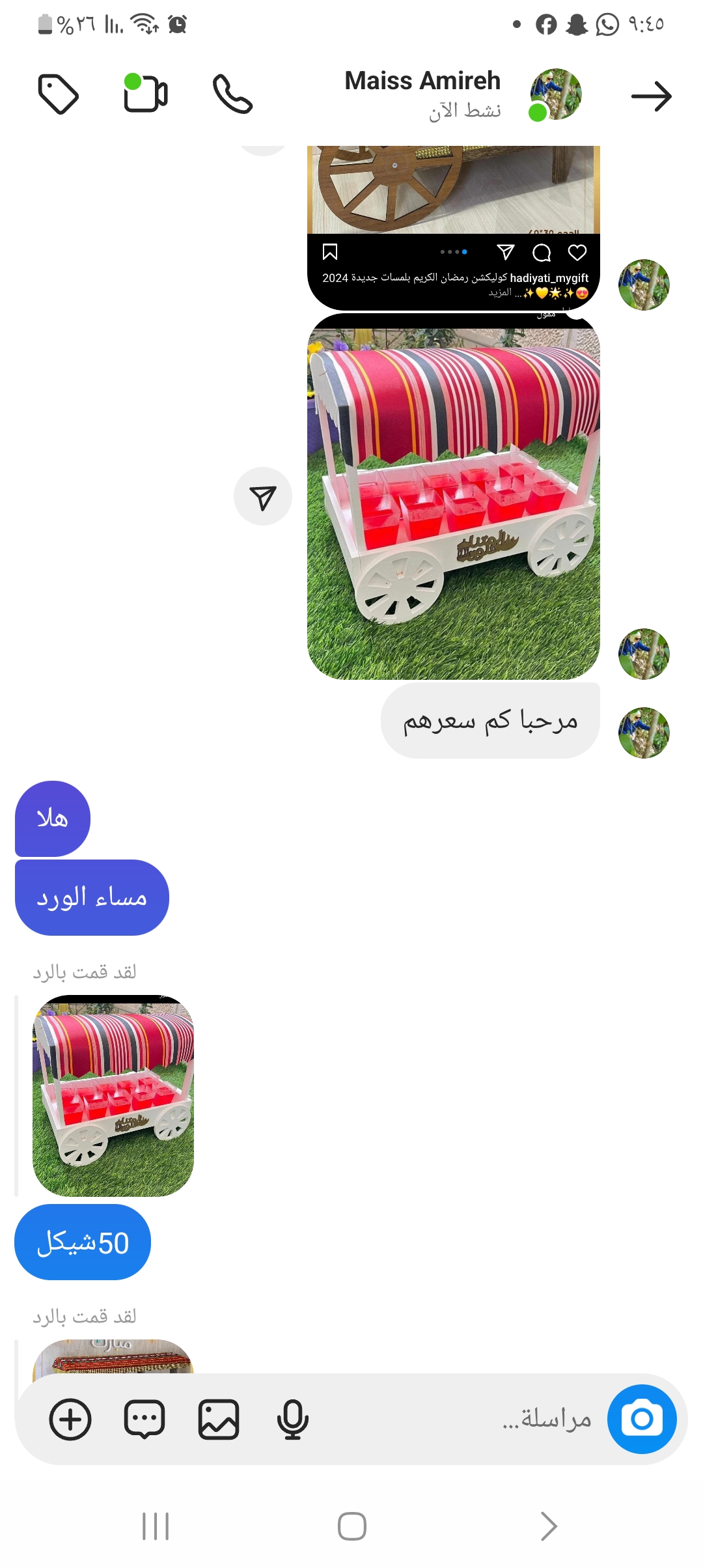Open the camera from the message bar

point(642,1419)
